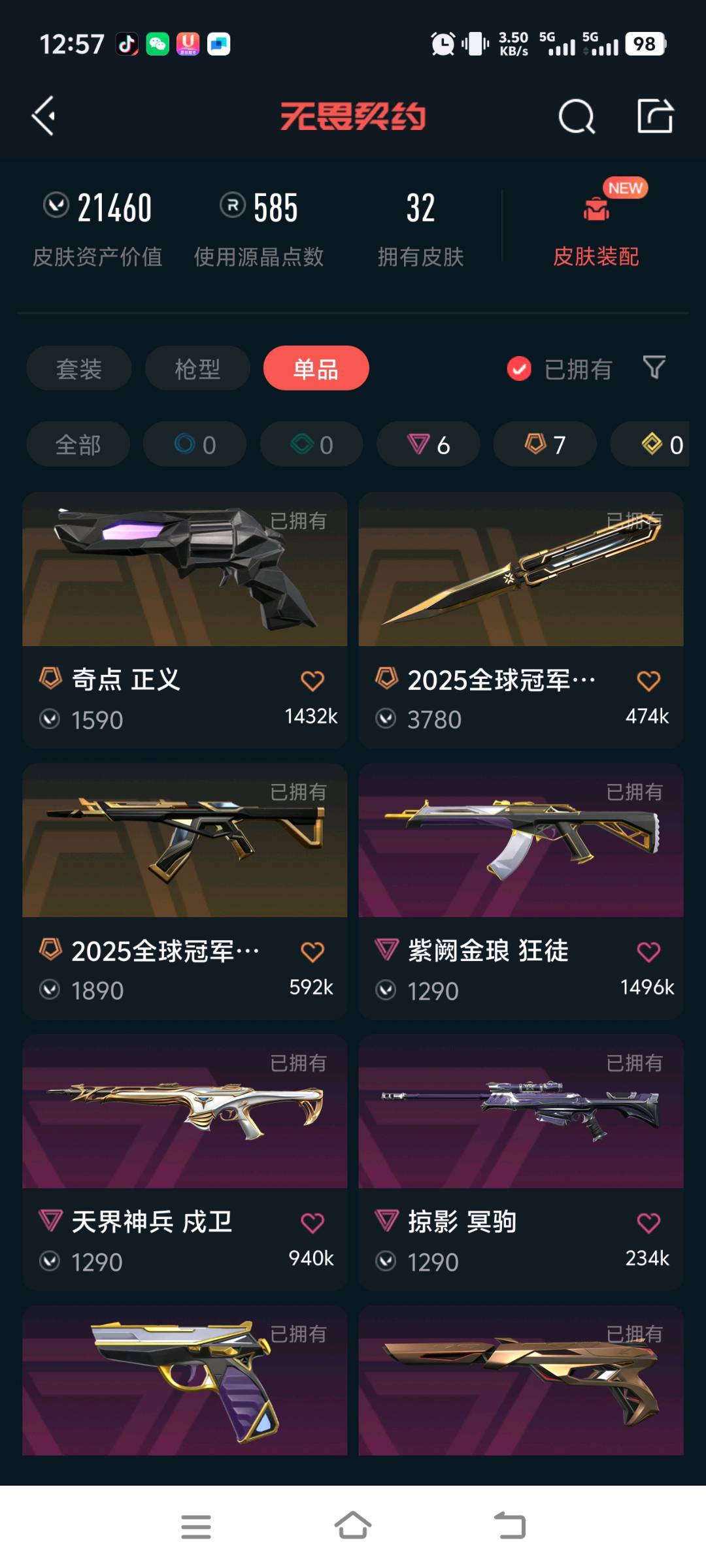
Task: Open the 奇点 正义 skin card
Action: [184, 620]
